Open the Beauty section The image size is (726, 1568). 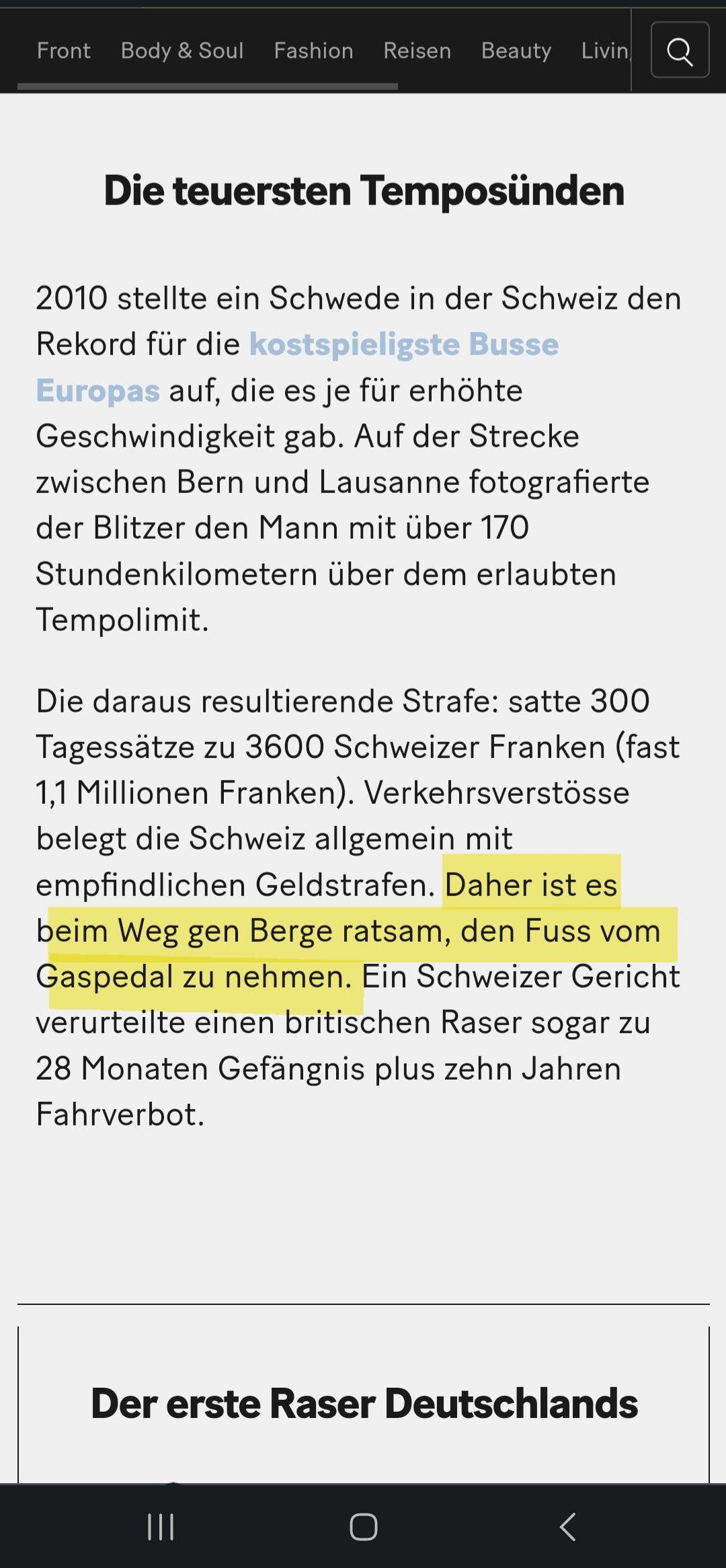(516, 50)
